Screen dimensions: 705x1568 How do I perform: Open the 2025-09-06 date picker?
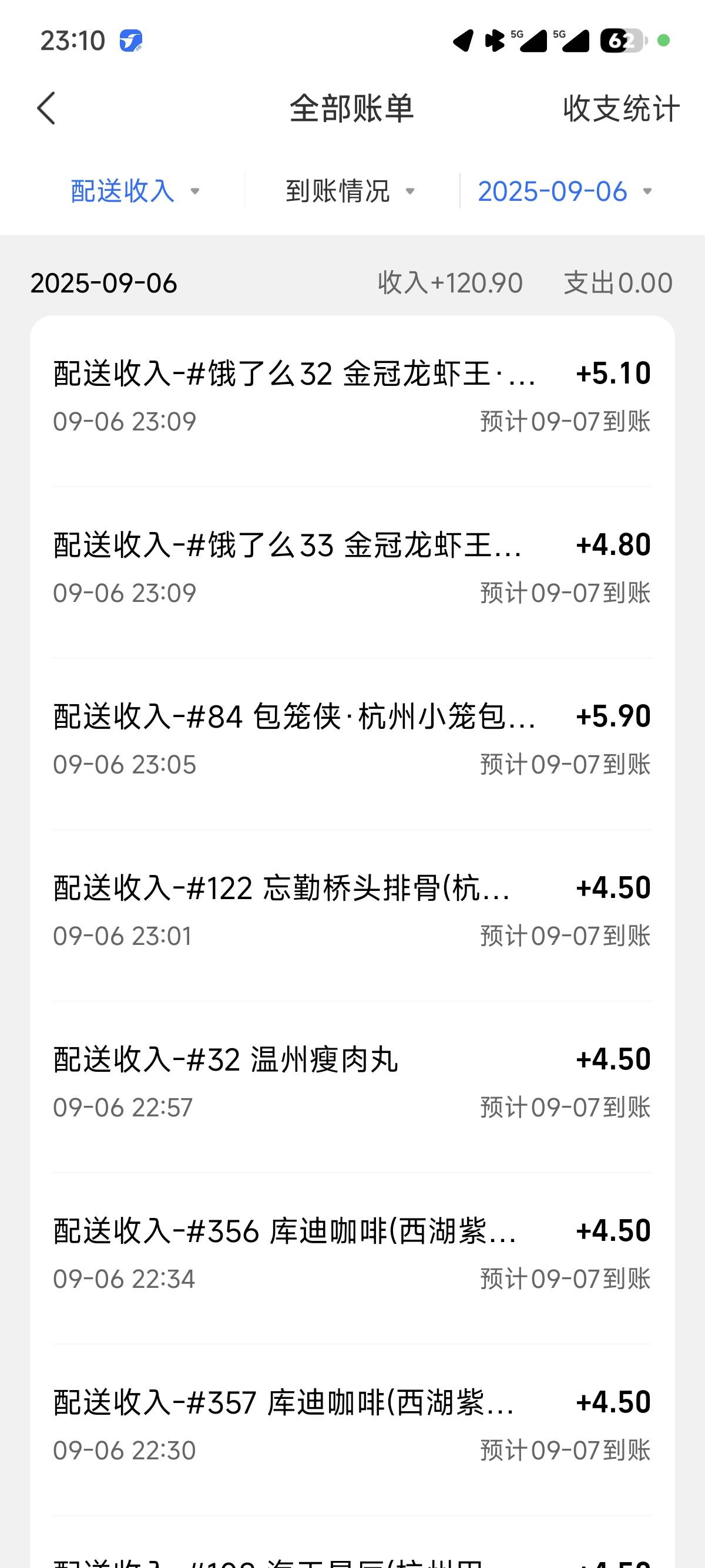click(565, 191)
